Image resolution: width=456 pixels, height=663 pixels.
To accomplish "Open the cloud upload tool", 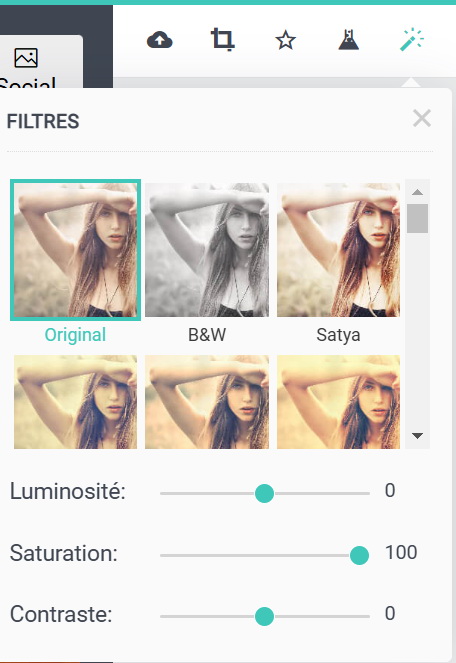I will point(159,40).
